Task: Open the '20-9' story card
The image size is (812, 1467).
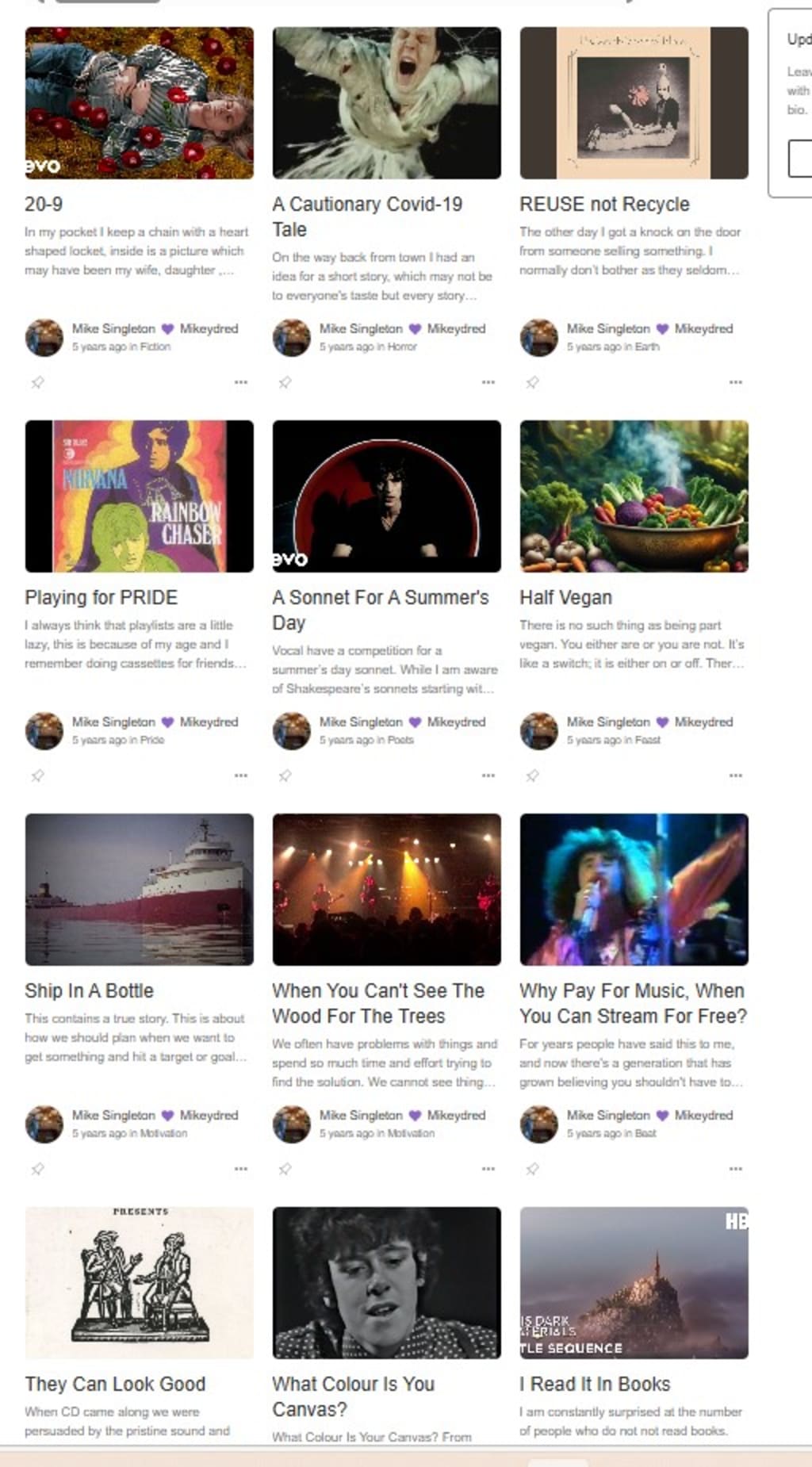Action: tap(44, 204)
